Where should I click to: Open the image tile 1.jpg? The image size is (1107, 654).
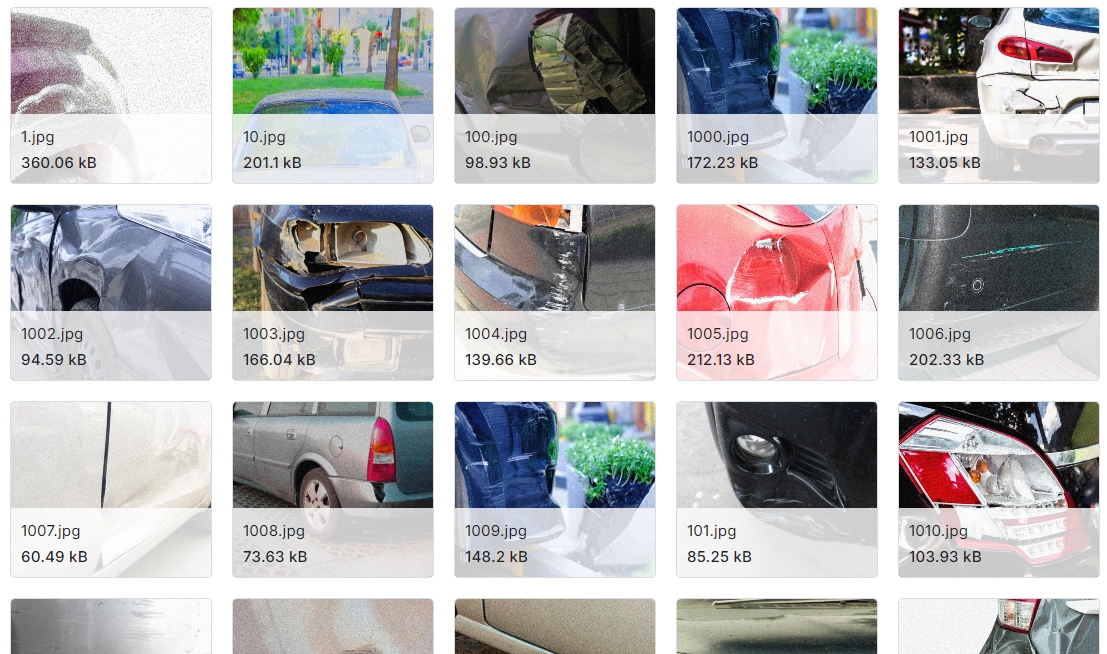tap(111, 95)
